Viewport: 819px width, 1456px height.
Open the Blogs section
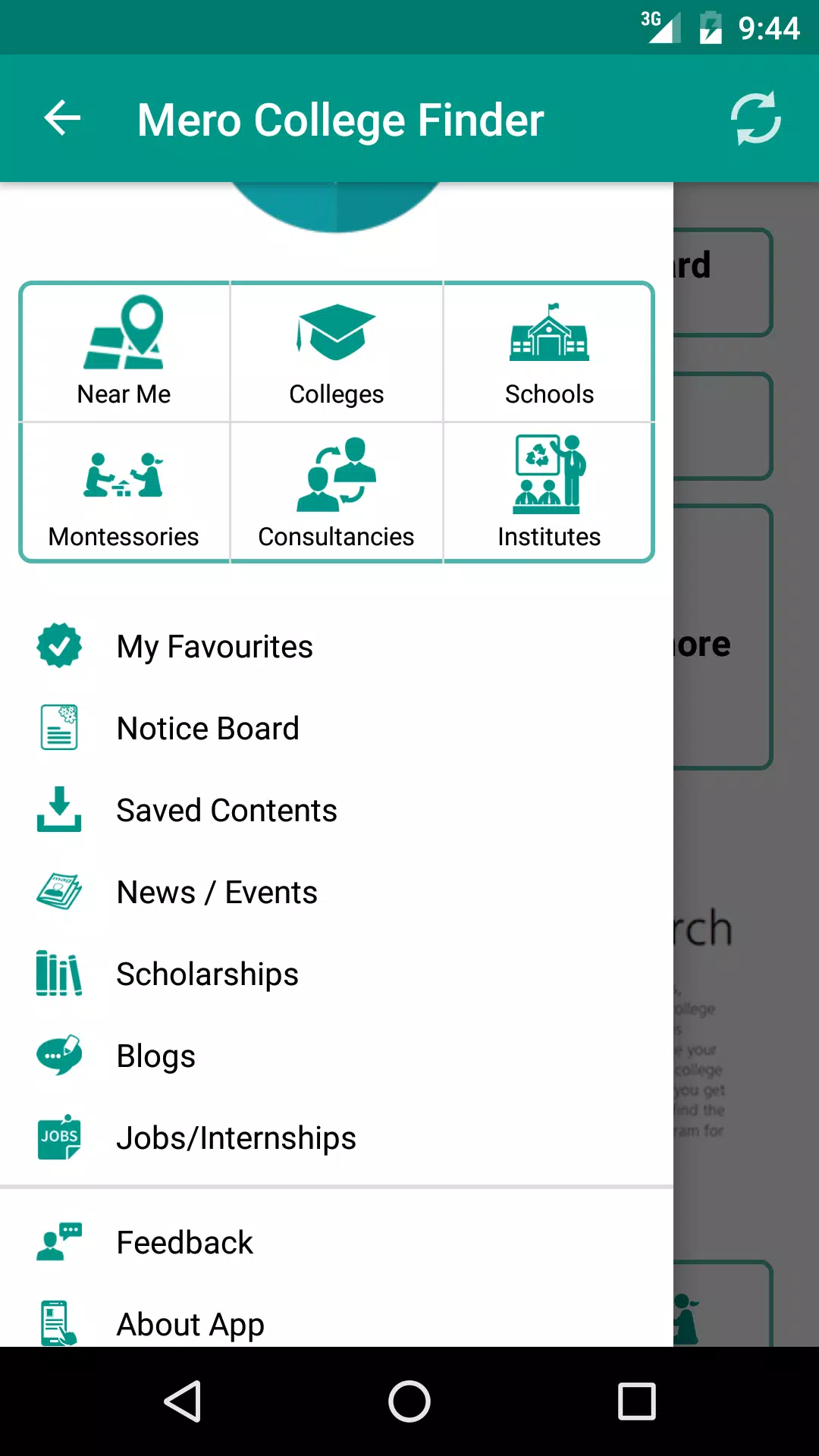[155, 1055]
